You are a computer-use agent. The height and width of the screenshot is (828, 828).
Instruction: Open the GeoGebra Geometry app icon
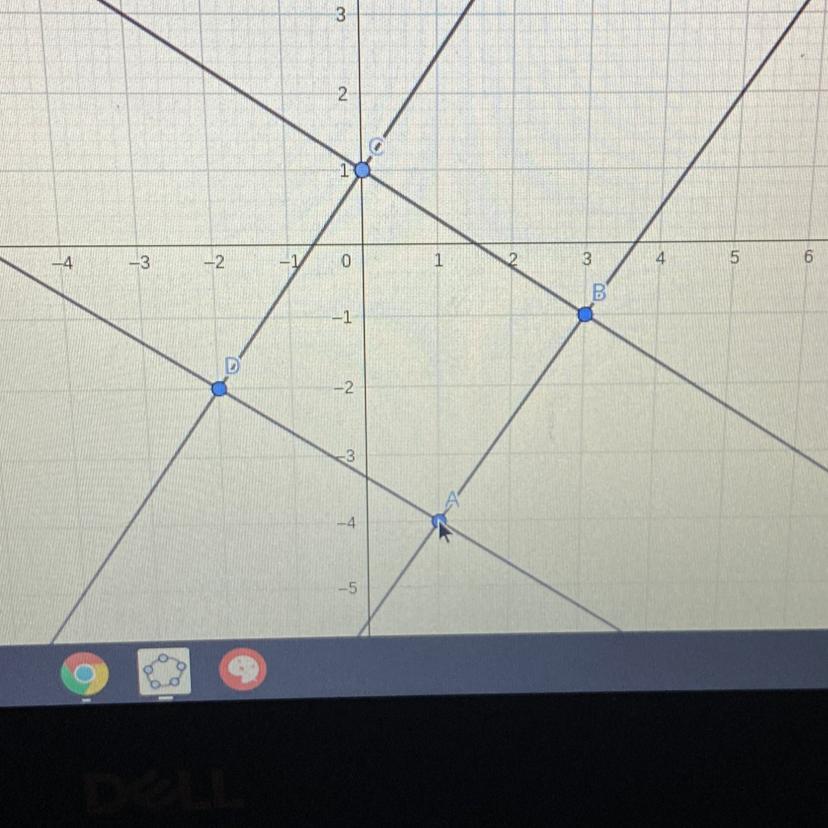(165, 672)
